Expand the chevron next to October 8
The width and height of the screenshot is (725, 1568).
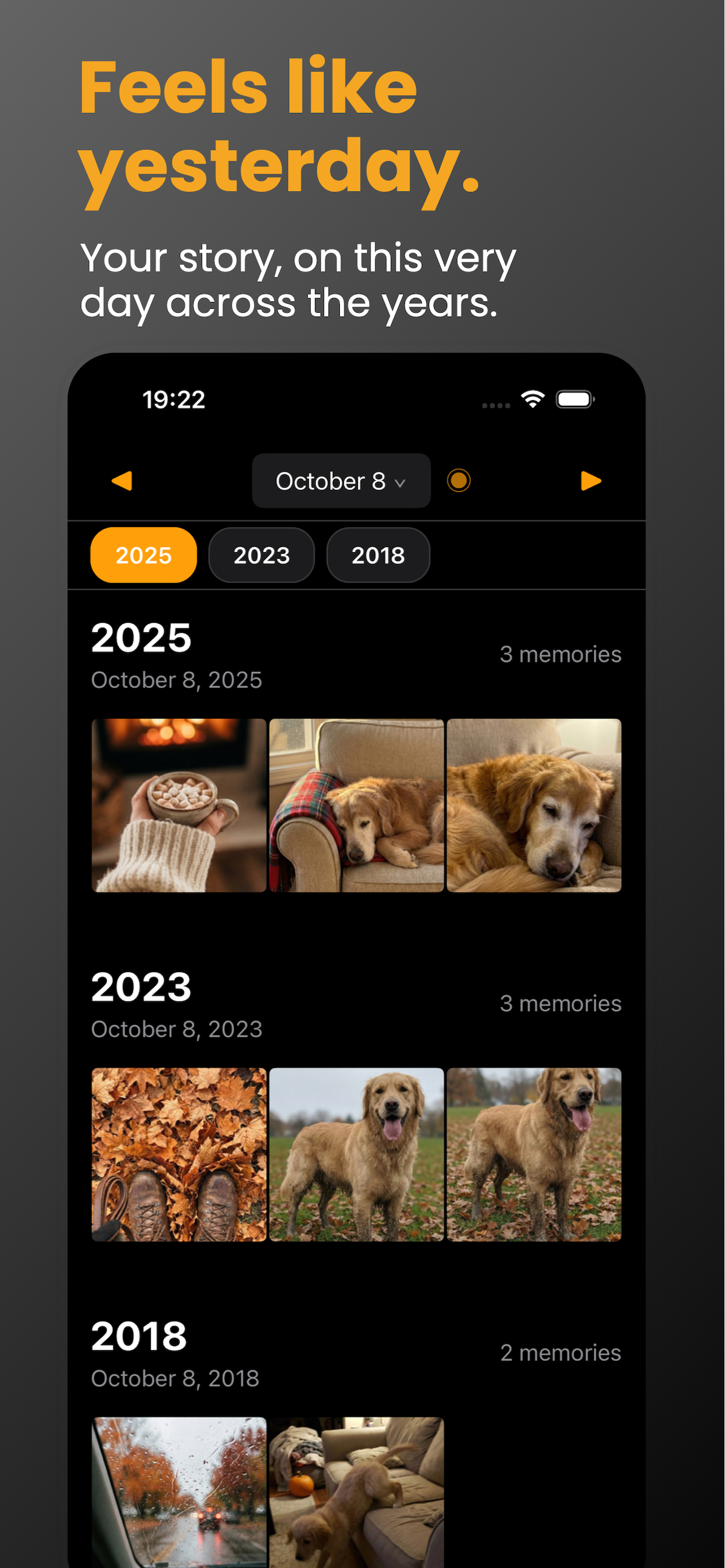tap(400, 482)
